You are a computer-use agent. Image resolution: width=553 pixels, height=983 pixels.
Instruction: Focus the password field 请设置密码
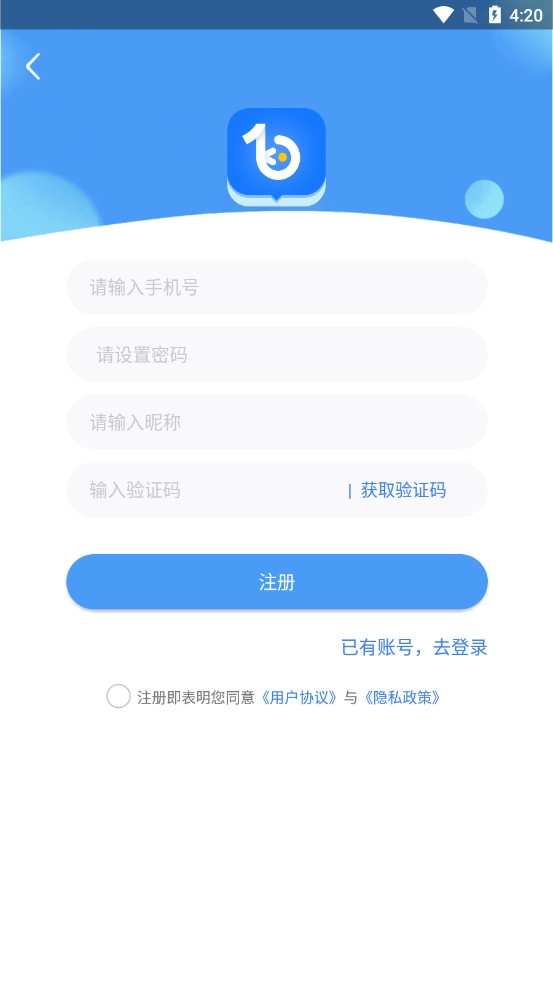tap(276, 355)
